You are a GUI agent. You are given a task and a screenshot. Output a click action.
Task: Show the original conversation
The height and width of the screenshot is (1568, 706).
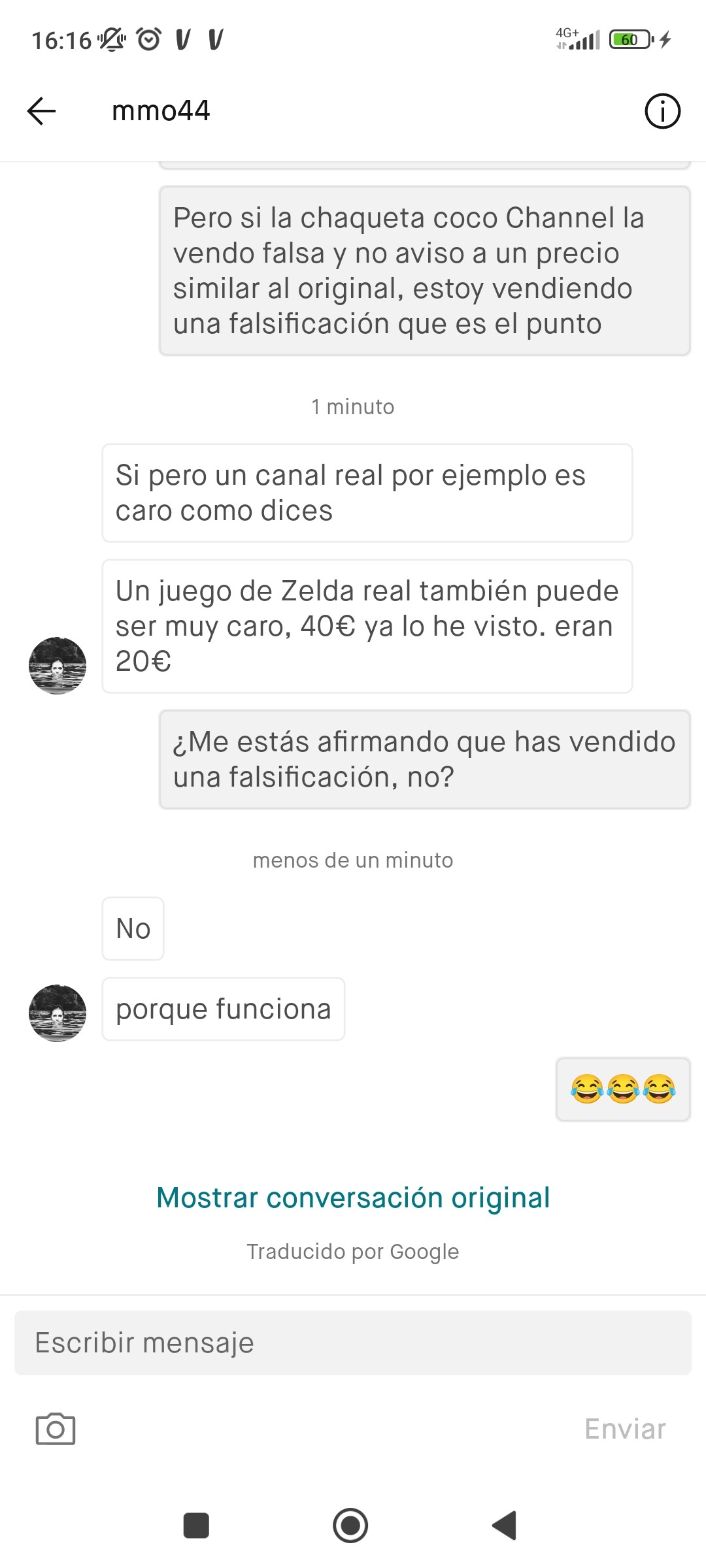pyautogui.click(x=353, y=1198)
